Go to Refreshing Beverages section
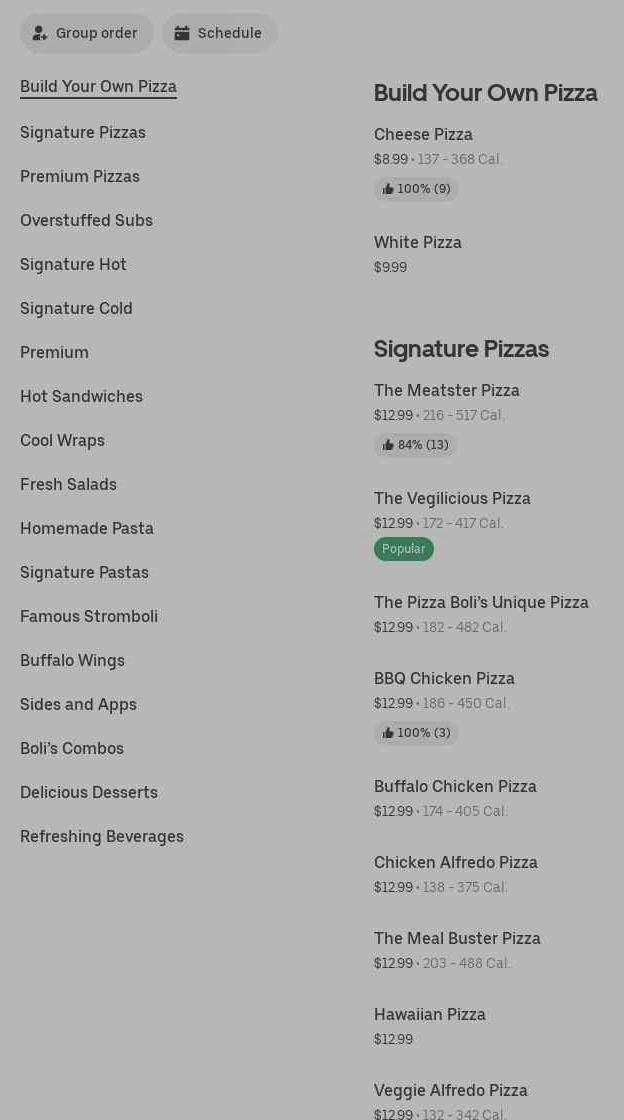 coord(102,836)
